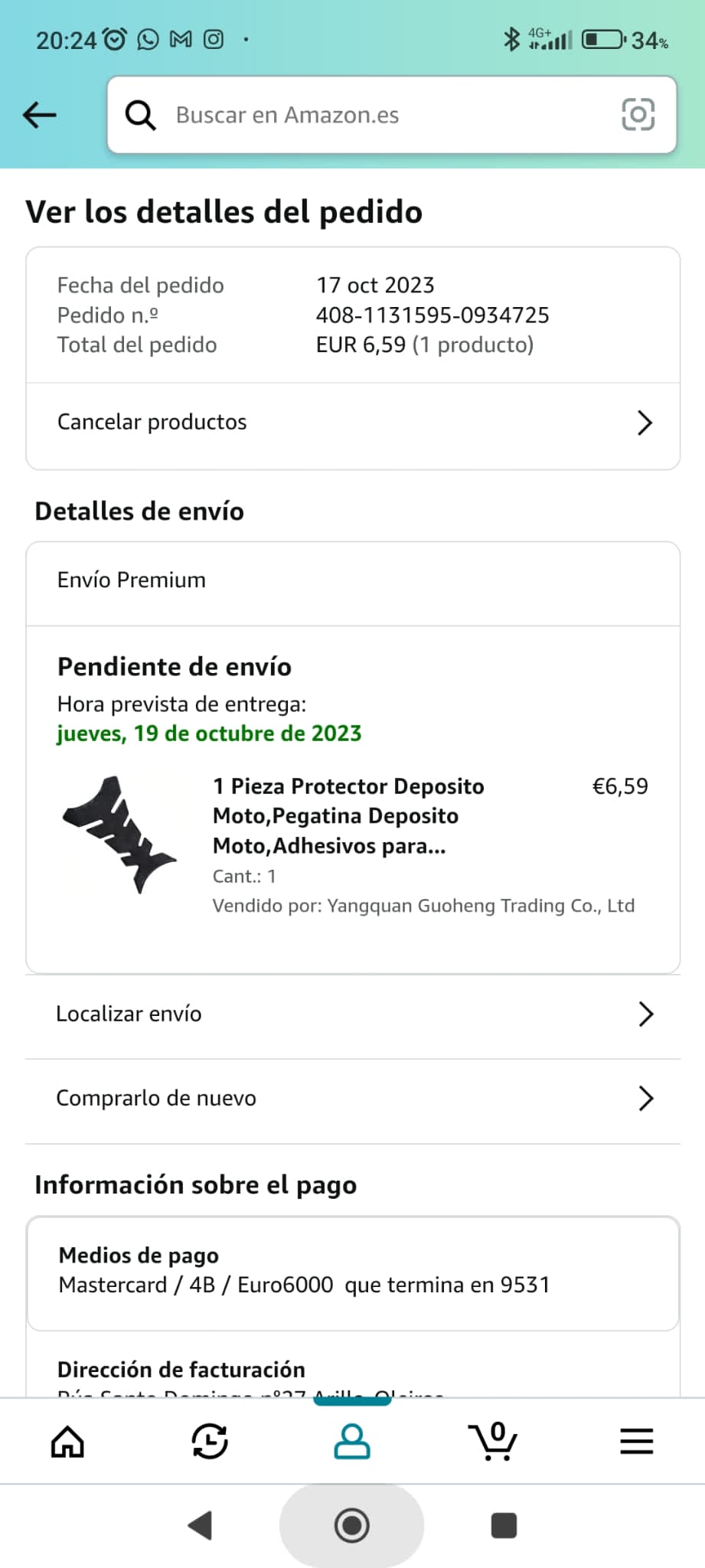The image size is (705, 1568).
Task: Tap the system recent apps button
Action: [504, 1526]
